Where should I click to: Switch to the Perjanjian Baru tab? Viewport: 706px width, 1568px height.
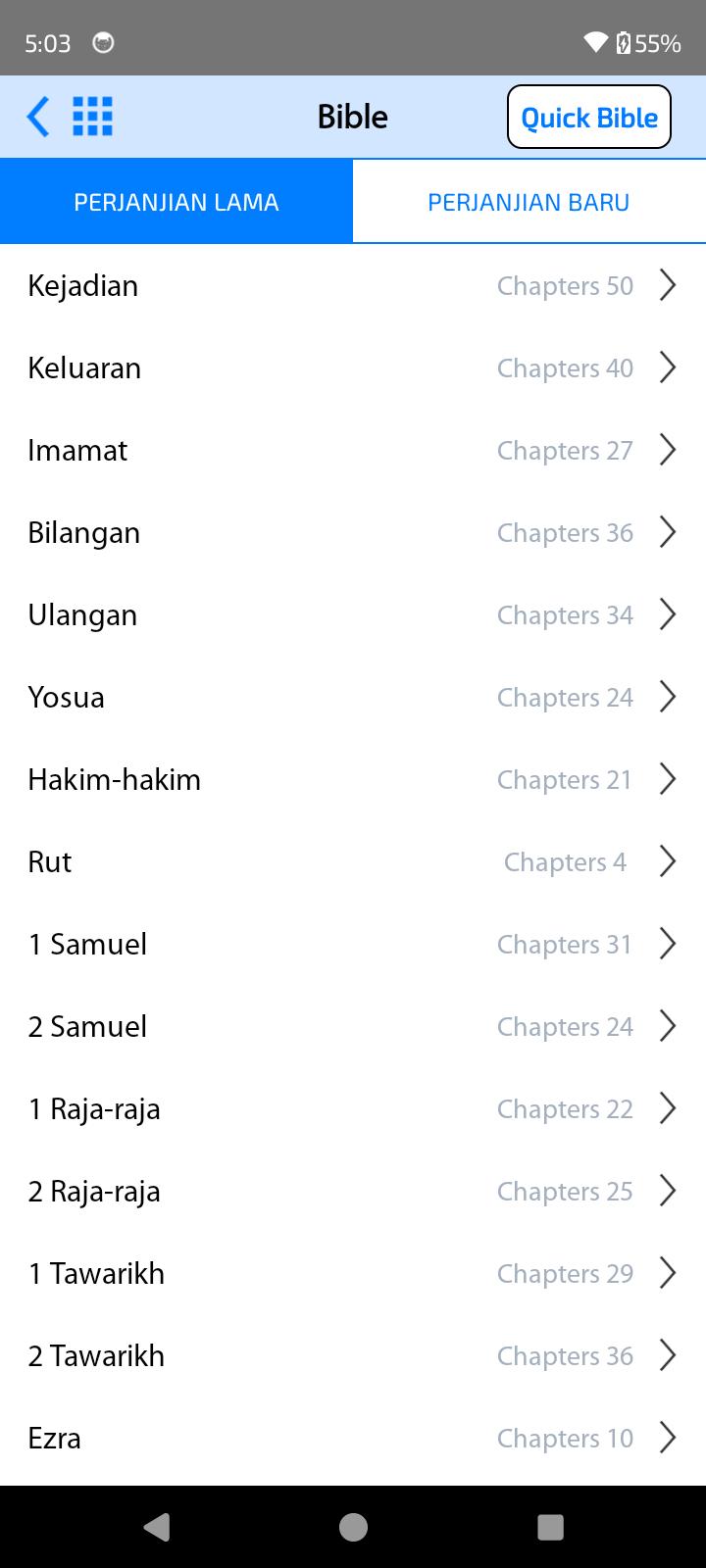[529, 202]
